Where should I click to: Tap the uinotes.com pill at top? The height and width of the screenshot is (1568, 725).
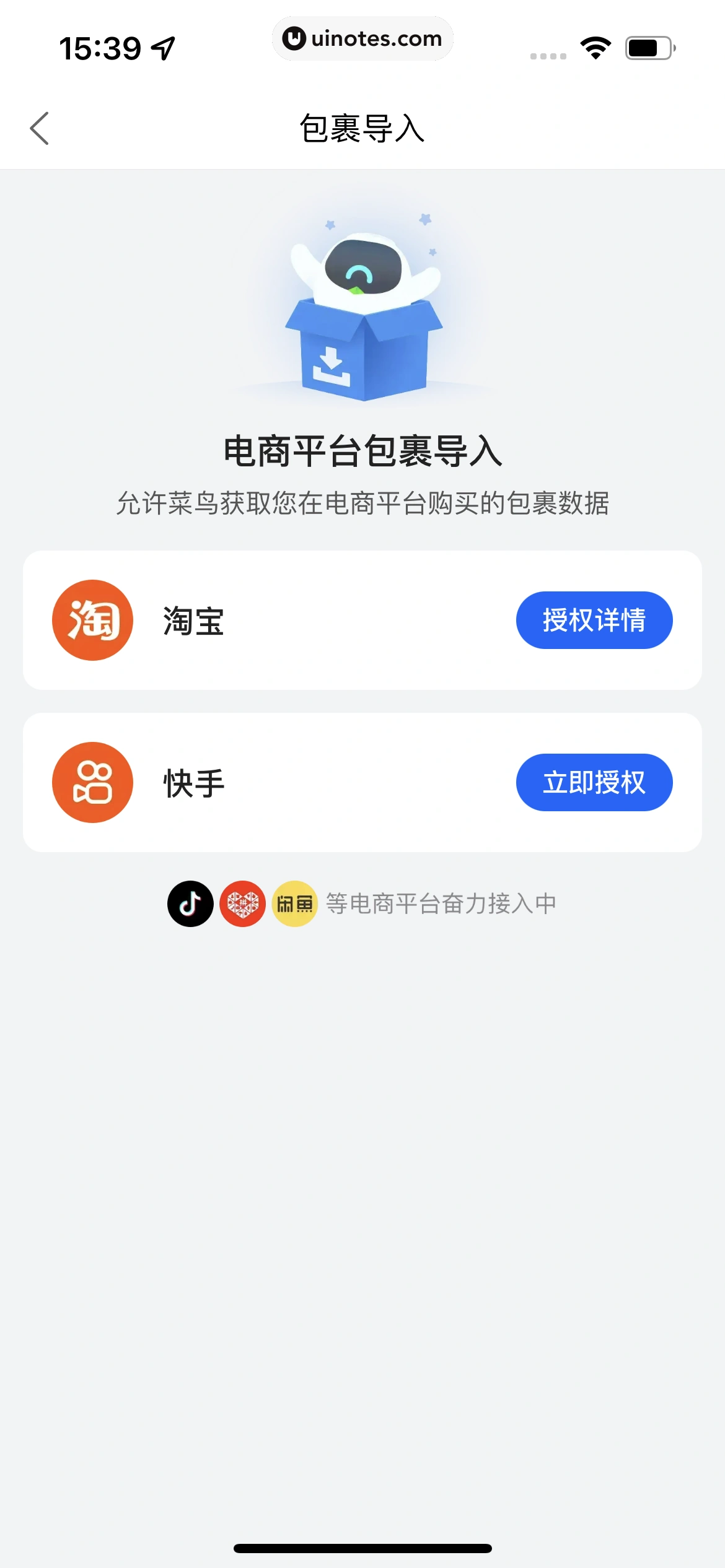coord(362,38)
